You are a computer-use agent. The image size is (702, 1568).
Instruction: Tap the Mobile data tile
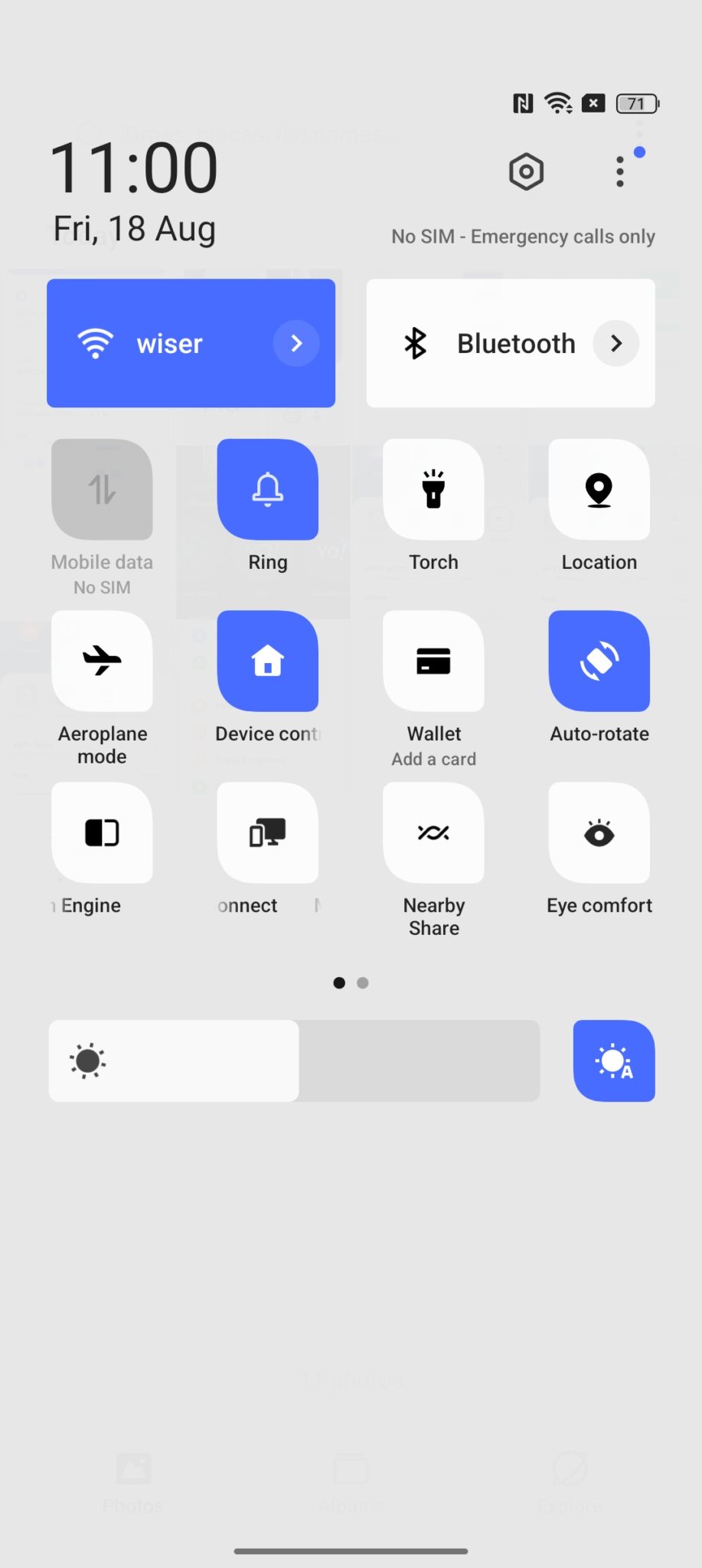102,489
